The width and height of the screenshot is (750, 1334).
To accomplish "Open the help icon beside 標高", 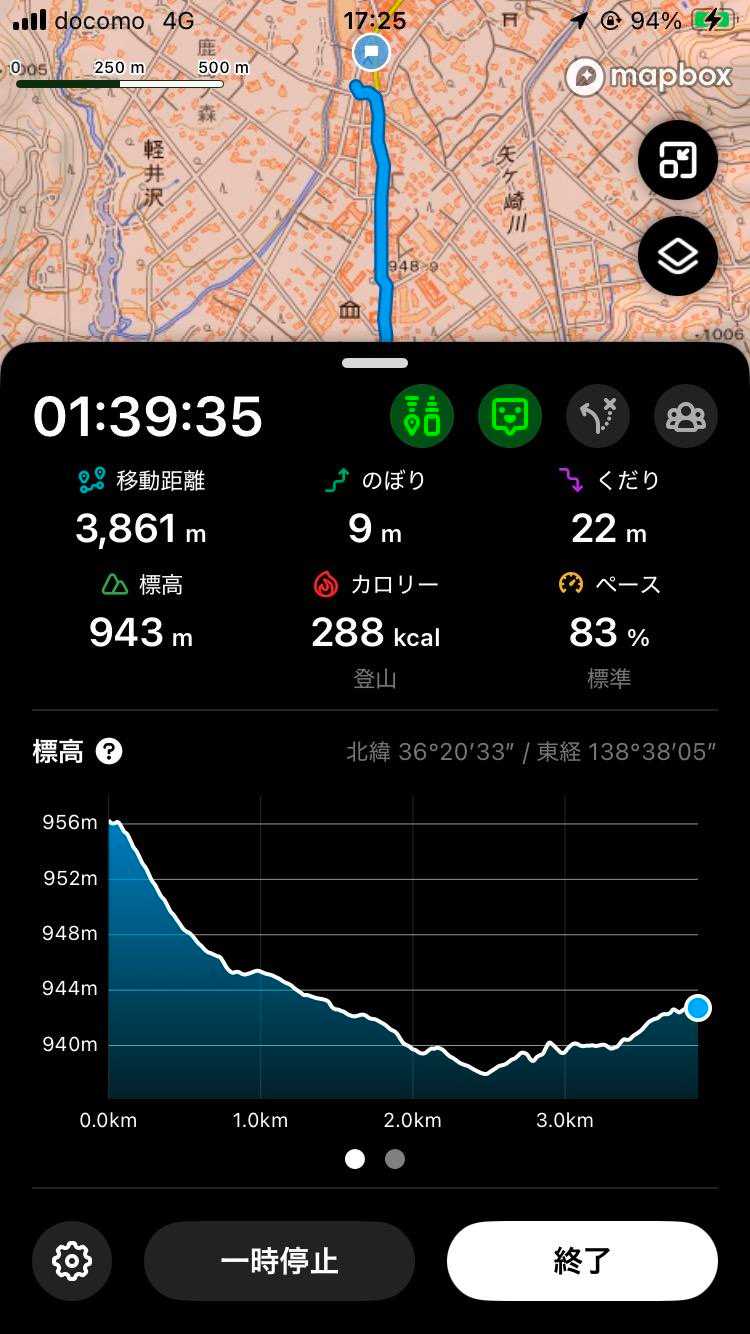I will 109,751.
